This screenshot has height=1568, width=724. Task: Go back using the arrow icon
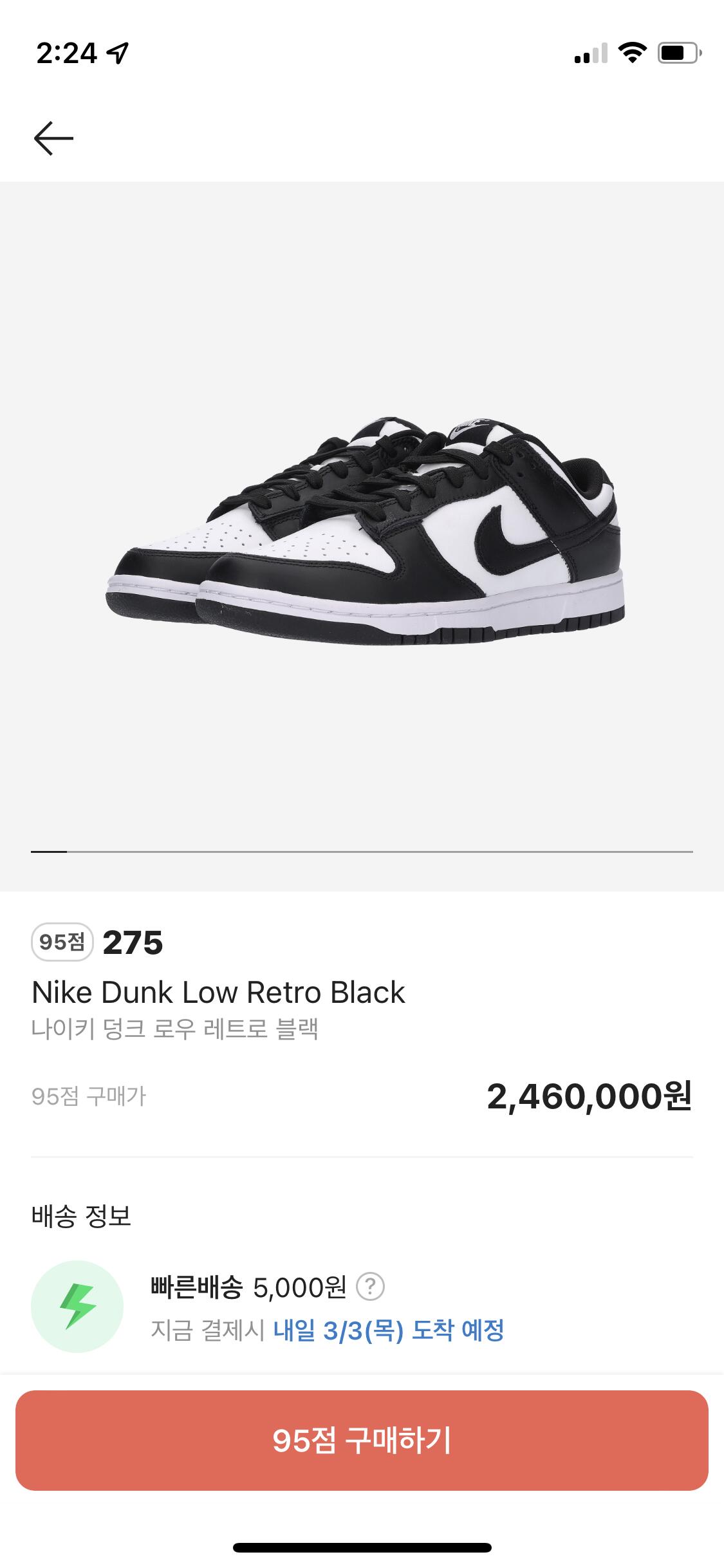coord(53,138)
